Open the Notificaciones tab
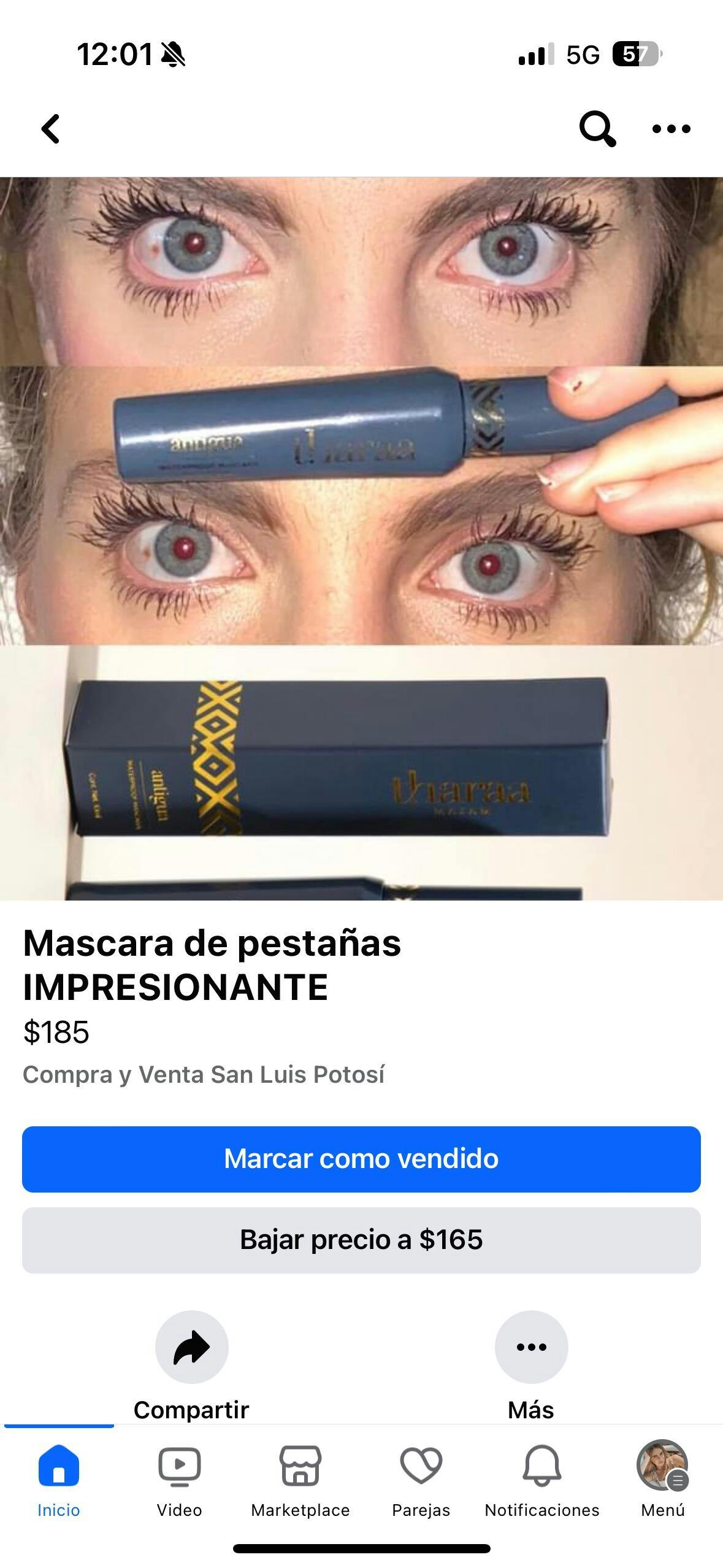 click(x=541, y=1478)
